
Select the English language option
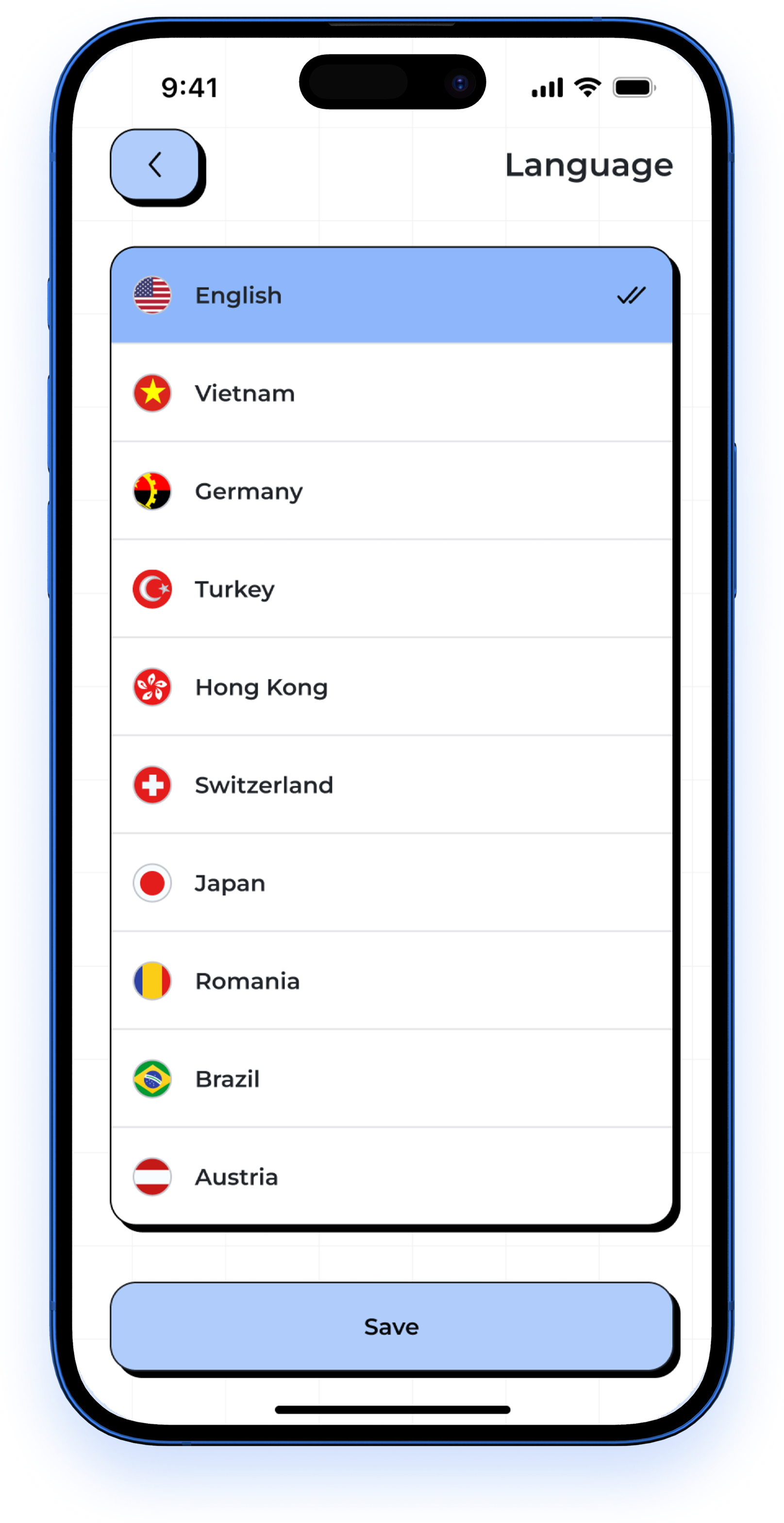coord(391,296)
